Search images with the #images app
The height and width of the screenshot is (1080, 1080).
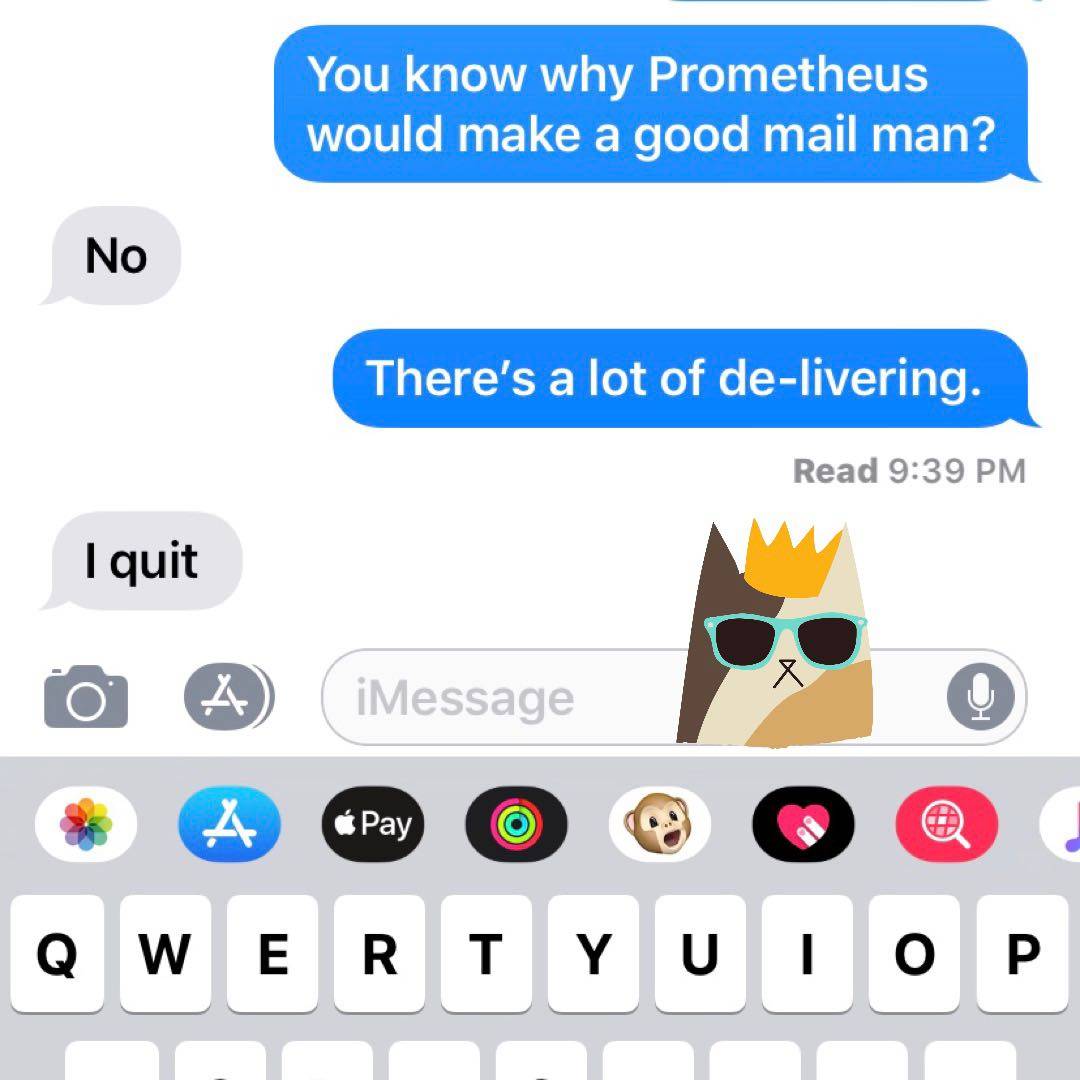[x=947, y=824]
